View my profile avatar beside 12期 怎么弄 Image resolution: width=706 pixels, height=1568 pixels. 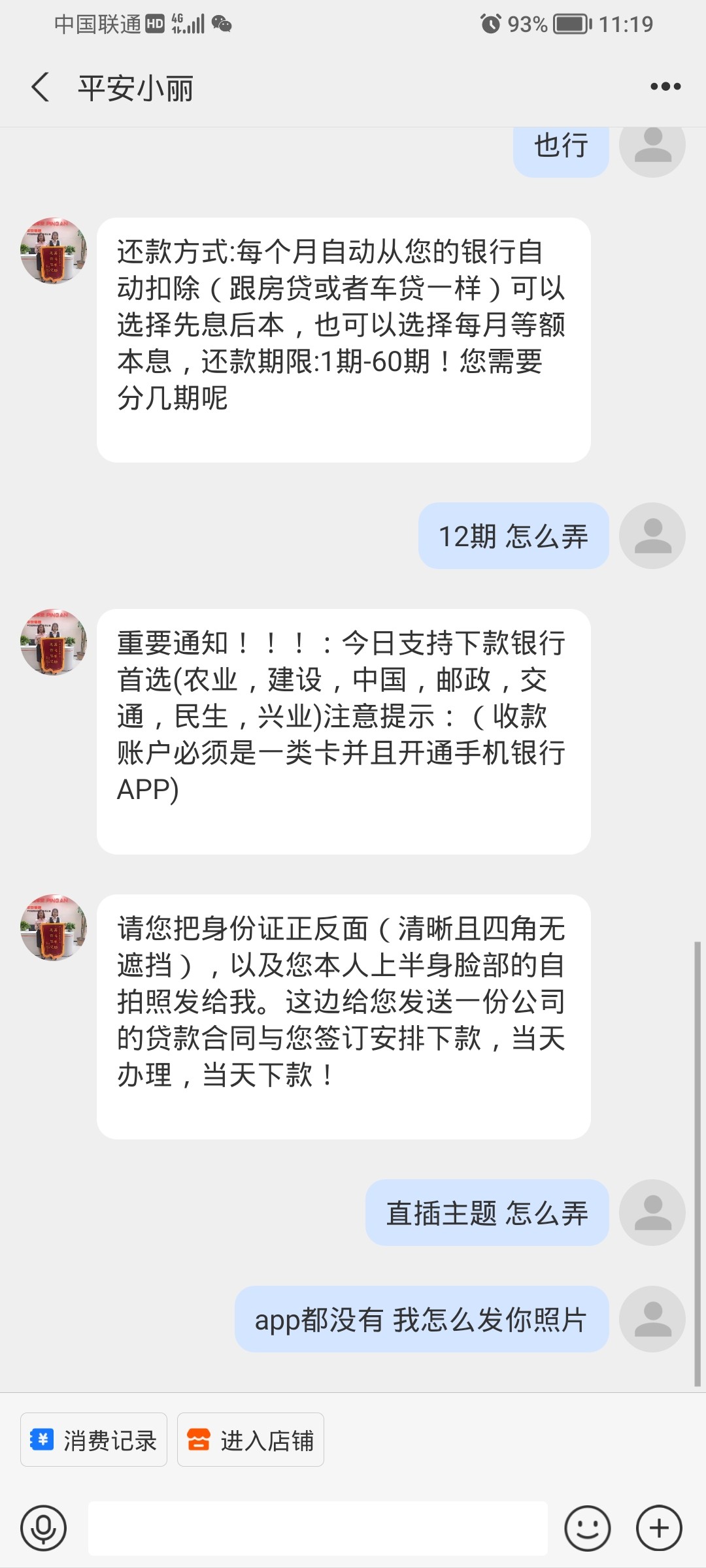[652, 536]
